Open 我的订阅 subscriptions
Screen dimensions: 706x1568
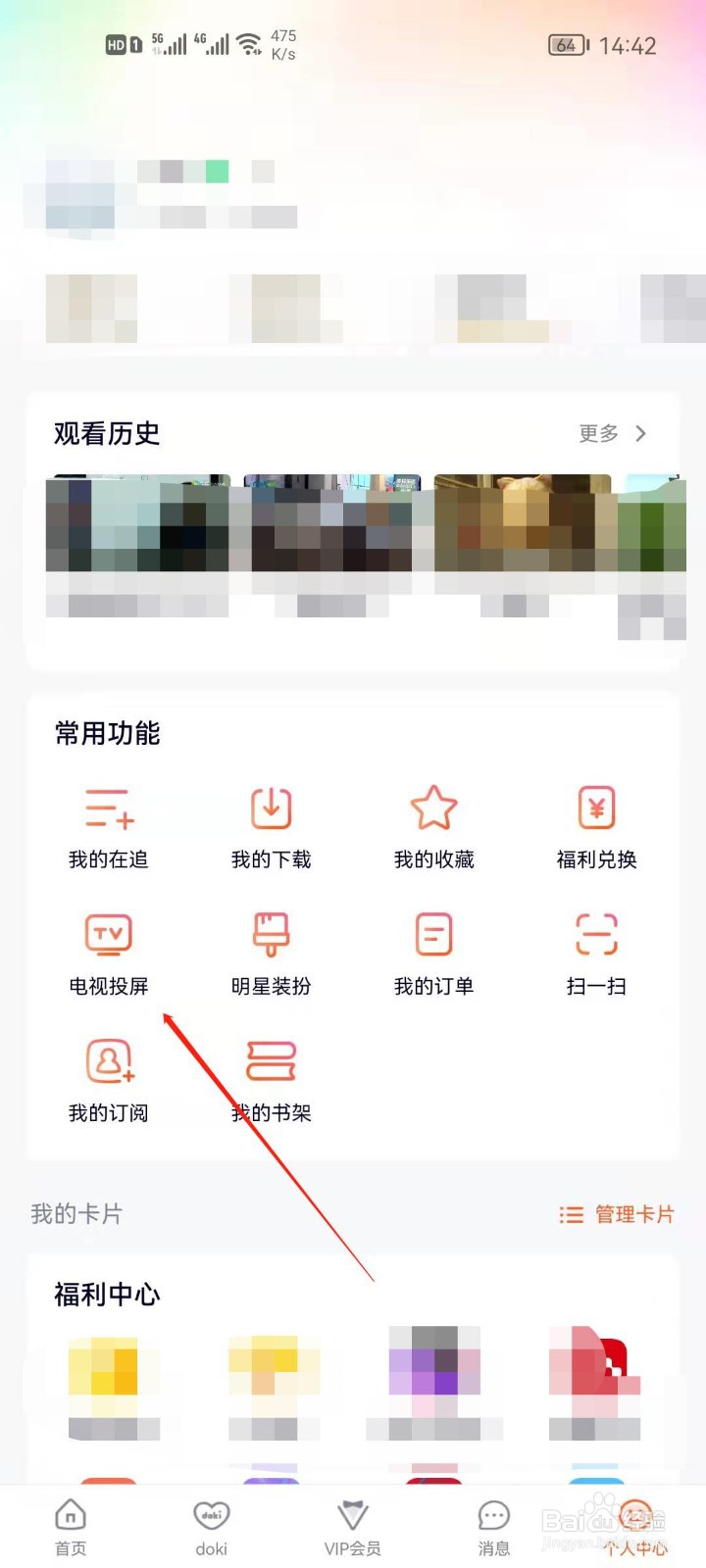pyautogui.click(x=108, y=1080)
